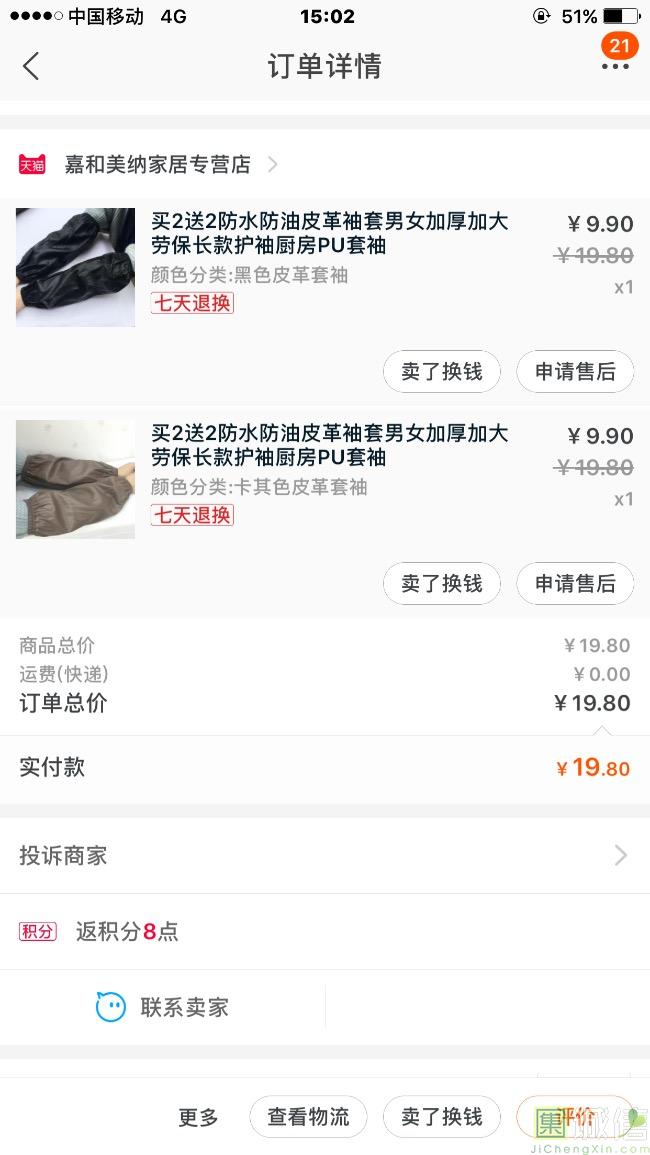Tap 卖了换钱 for the 卡其色皮革套袖 item
This screenshot has height=1155, width=650.
[x=442, y=584]
